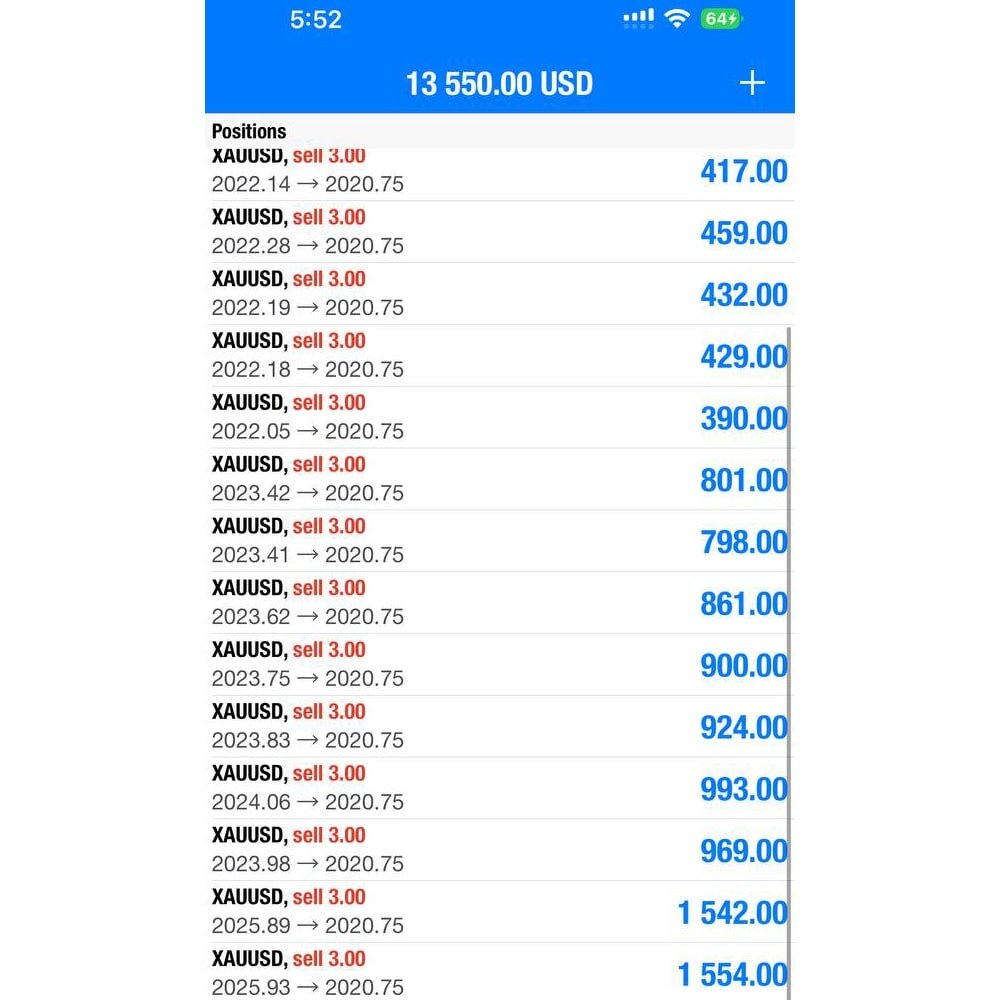
Task: Open the trade showing 861.00 profit
Action: click(500, 603)
